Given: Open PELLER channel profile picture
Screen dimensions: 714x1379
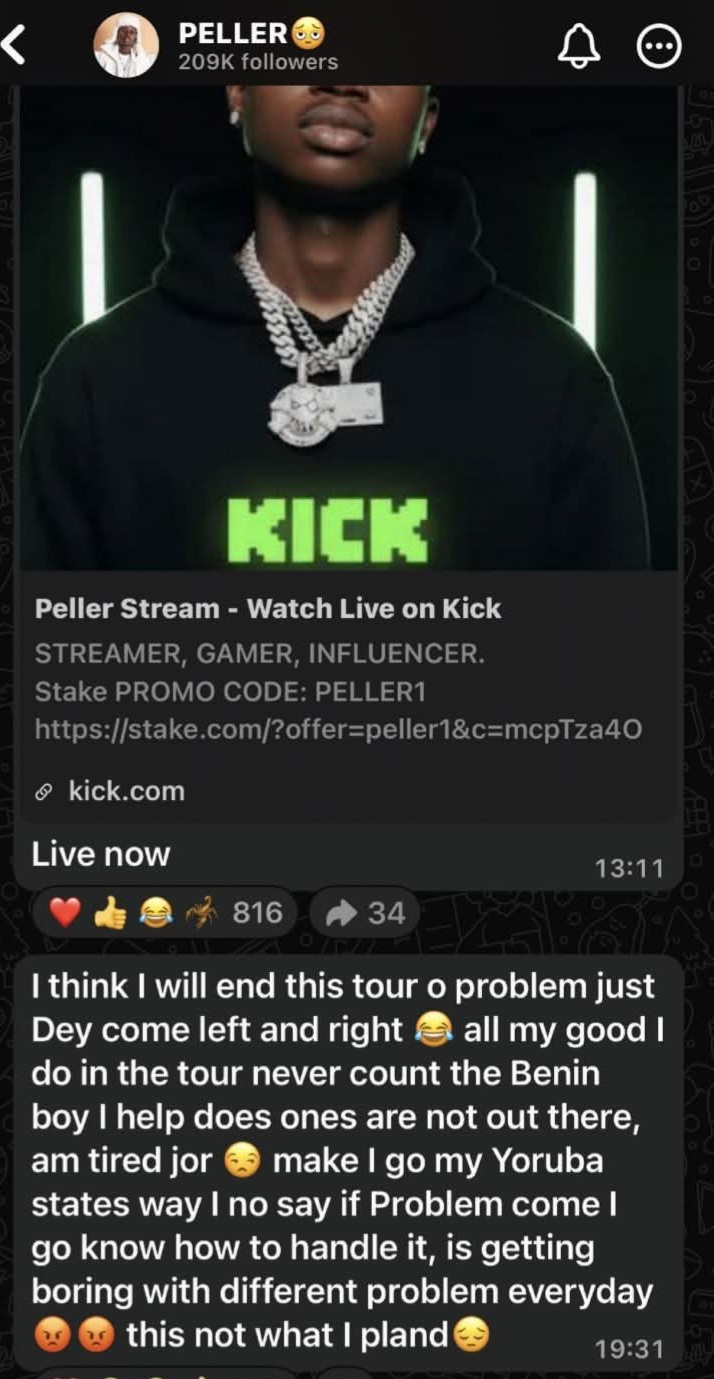Looking at the screenshot, I should click(x=125, y=46).
